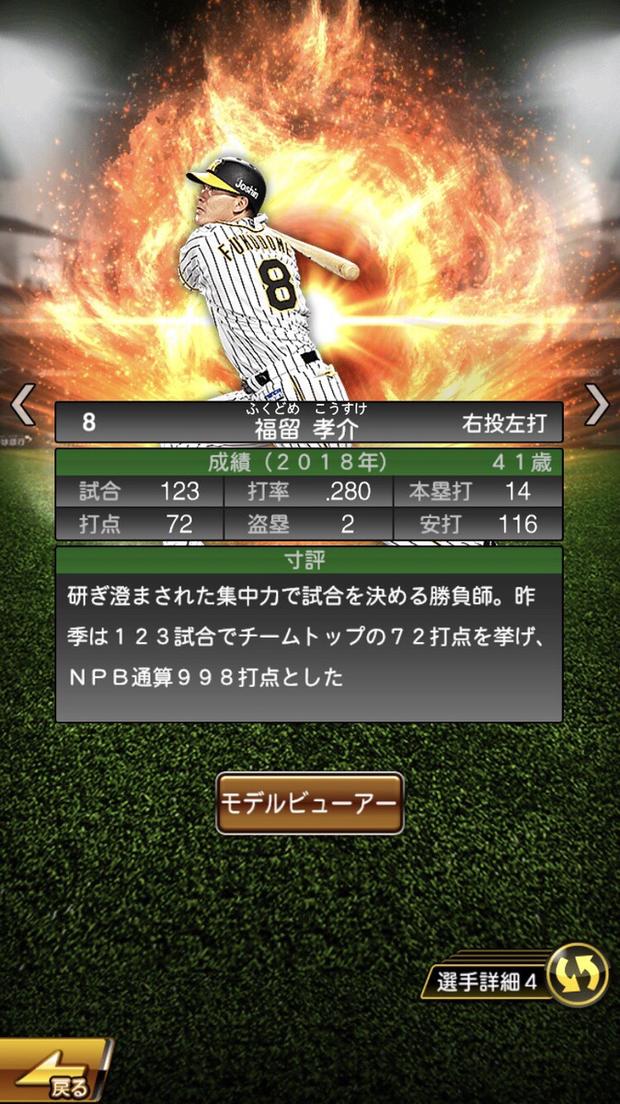Return to previous screen with 戻る button
The image size is (620, 1104).
[x=55, y=1075]
